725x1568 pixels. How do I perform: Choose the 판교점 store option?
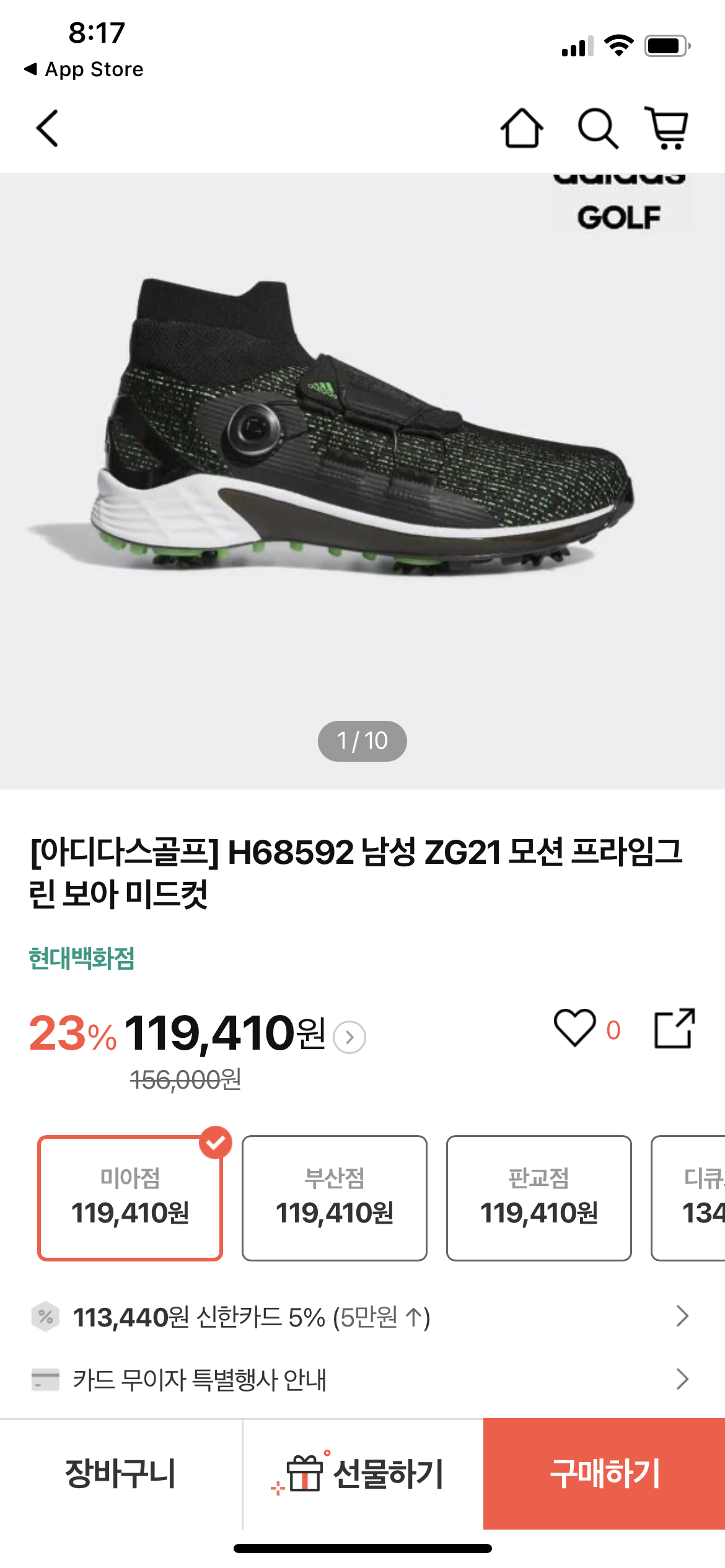(539, 1189)
